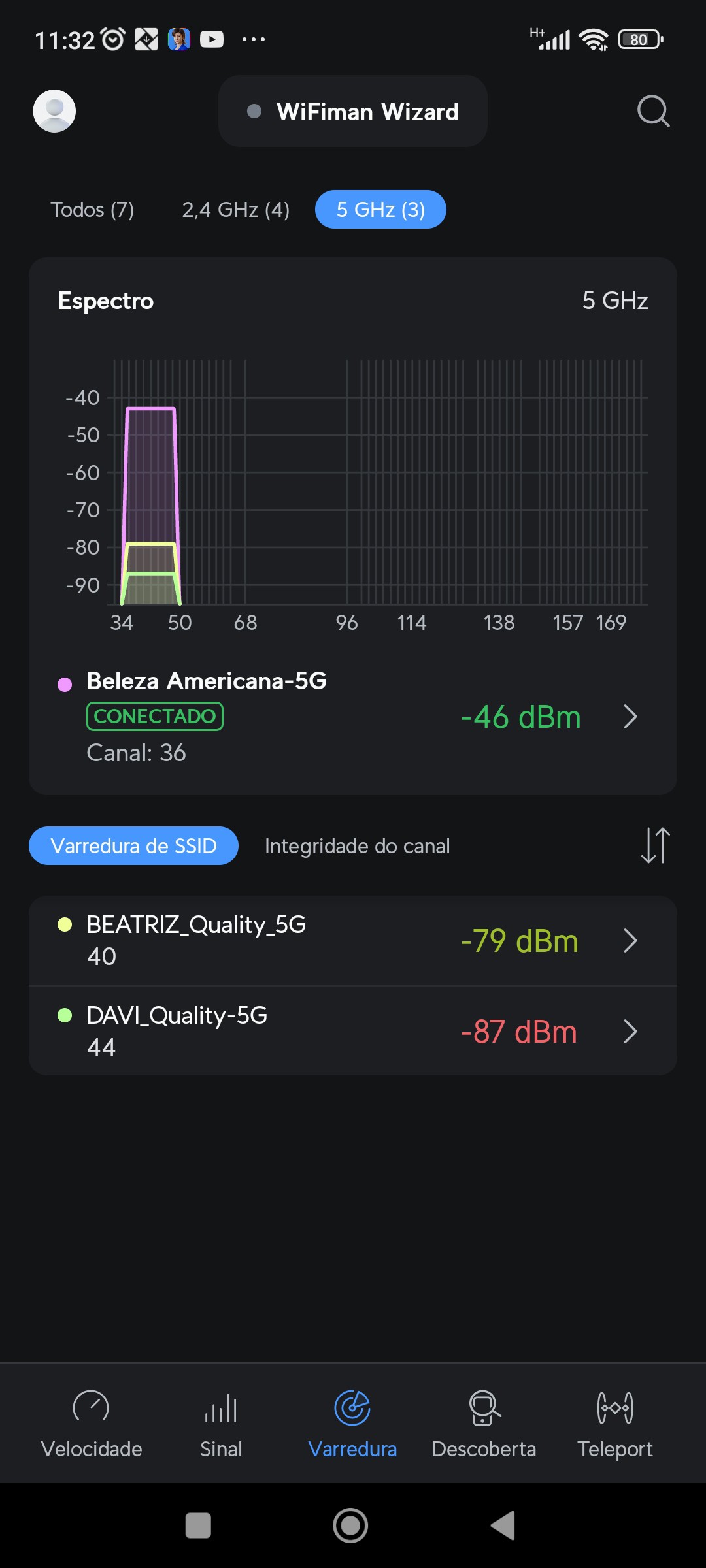Select the 5 GHz (3) filter
706x1568 pixels.
380,210
